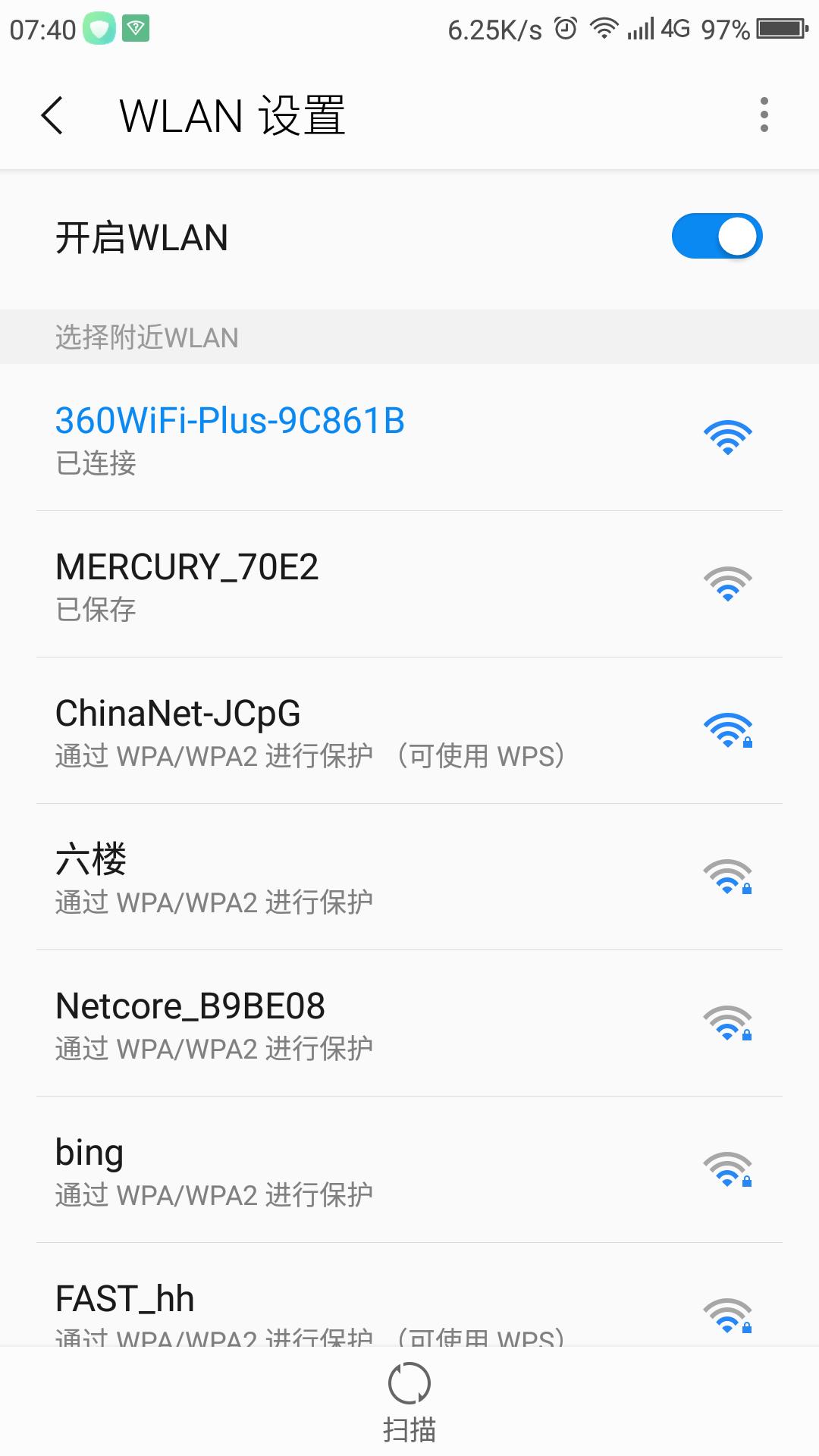Image resolution: width=819 pixels, height=1456 pixels.
Task: Click the locked Wi-Fi icon for FAST_hh
Action: click(728, 1314)
